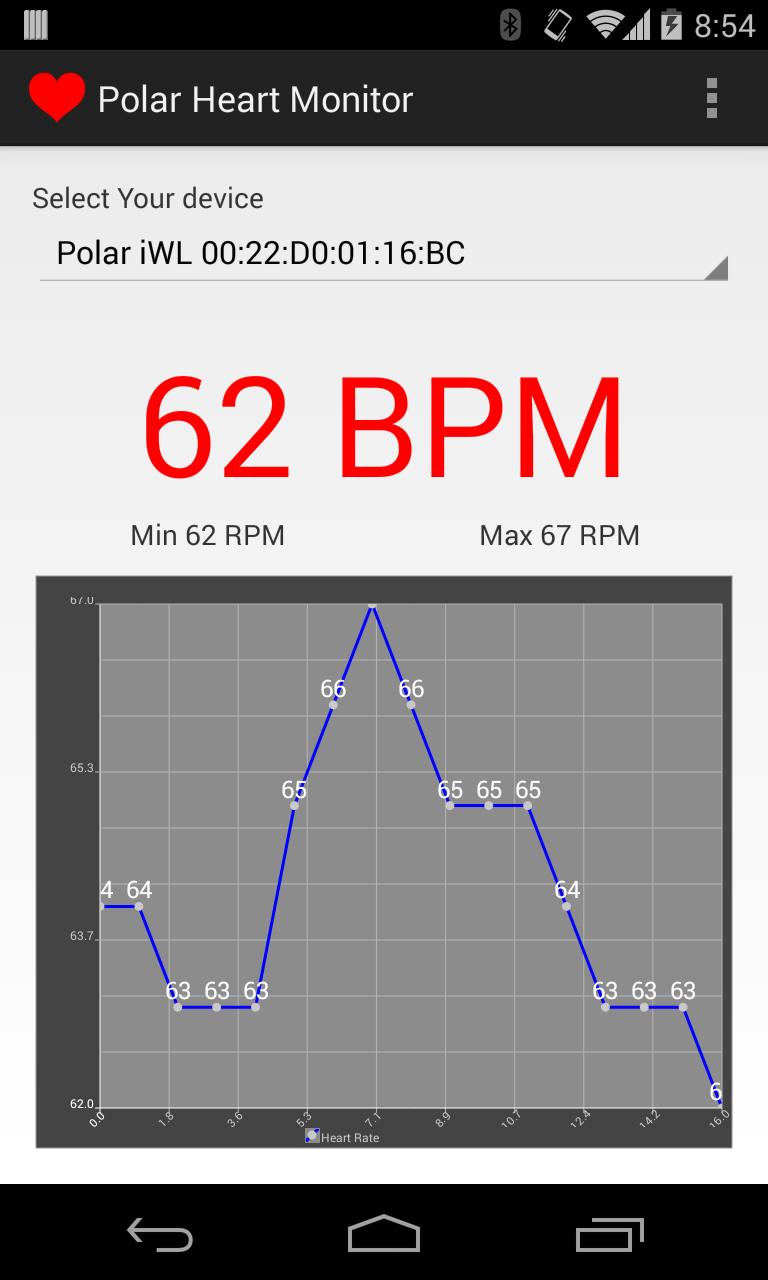
Task: Click the vibrate mode status icon
Action: pos(558,26)
